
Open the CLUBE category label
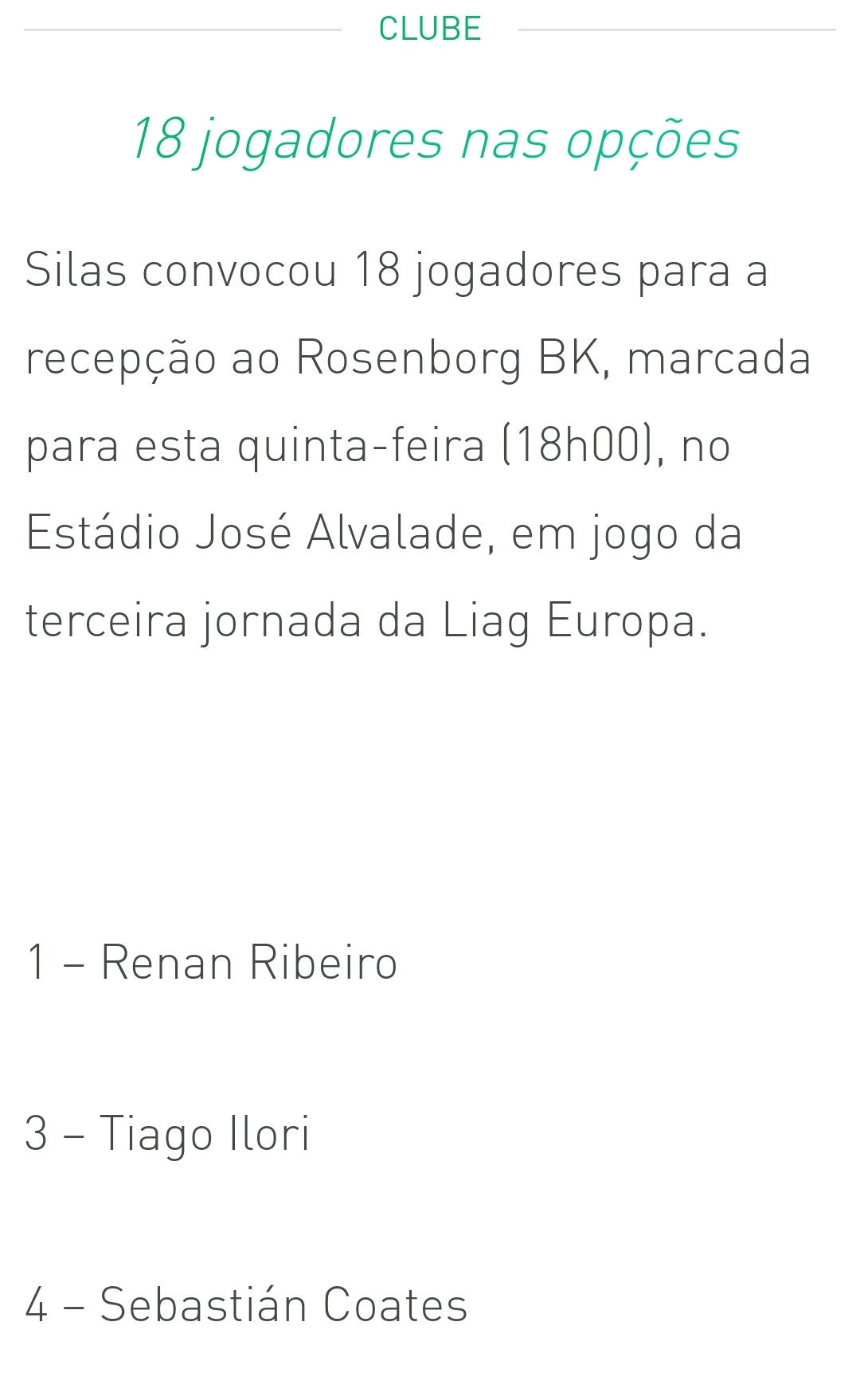coord(429,29)
